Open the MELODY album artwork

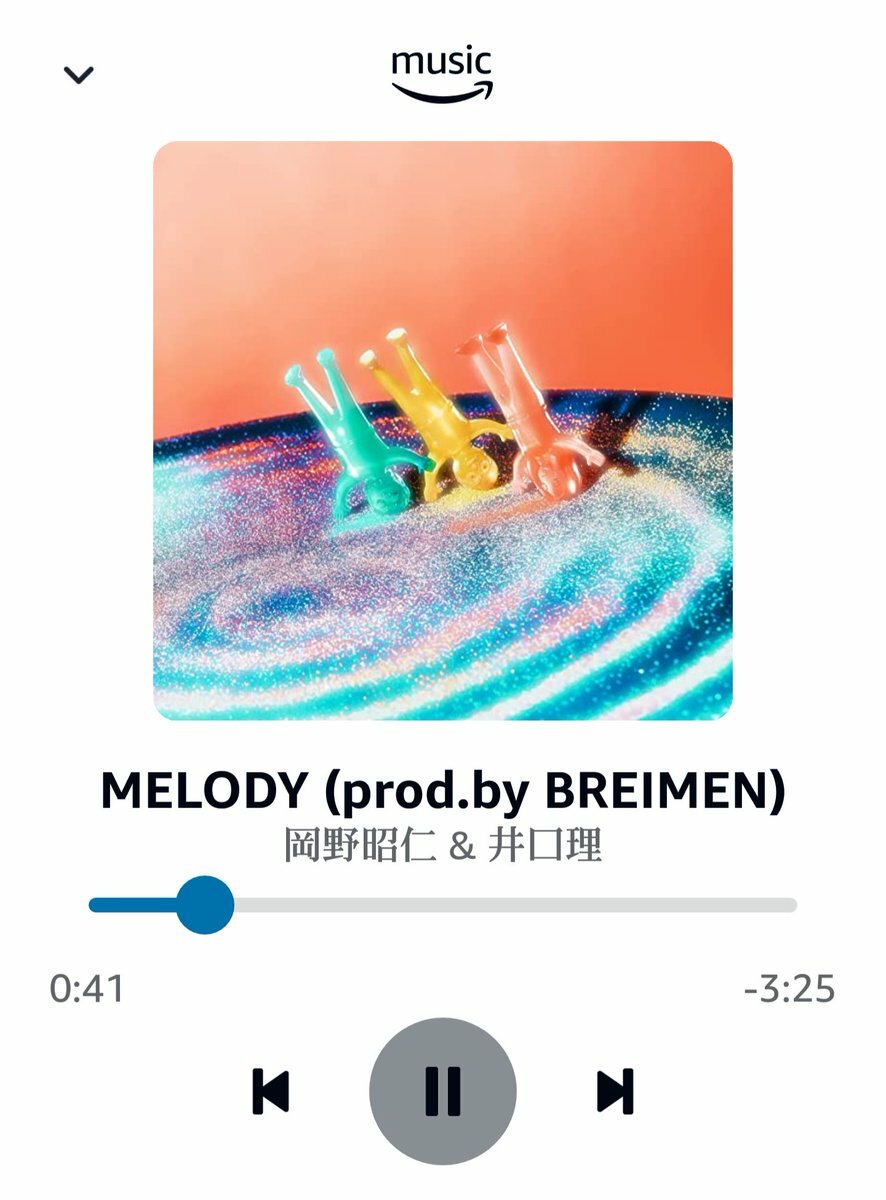443,430
